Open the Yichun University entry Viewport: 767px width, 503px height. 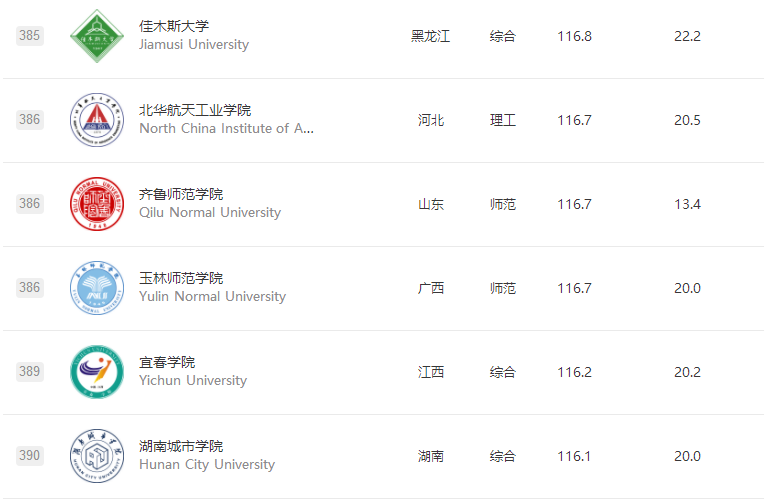(x=167, y=362)
